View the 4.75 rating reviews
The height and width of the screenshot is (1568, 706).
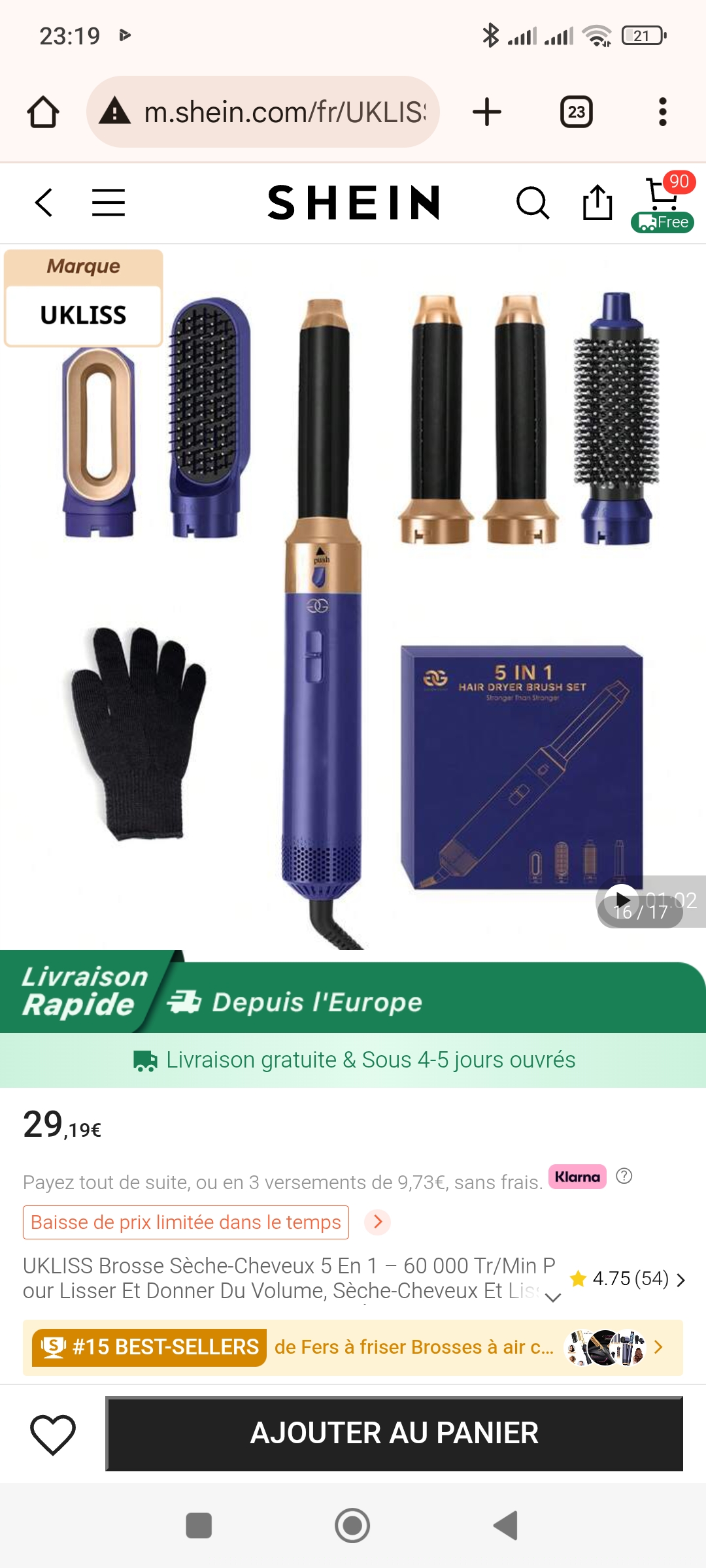(628, 1279)
